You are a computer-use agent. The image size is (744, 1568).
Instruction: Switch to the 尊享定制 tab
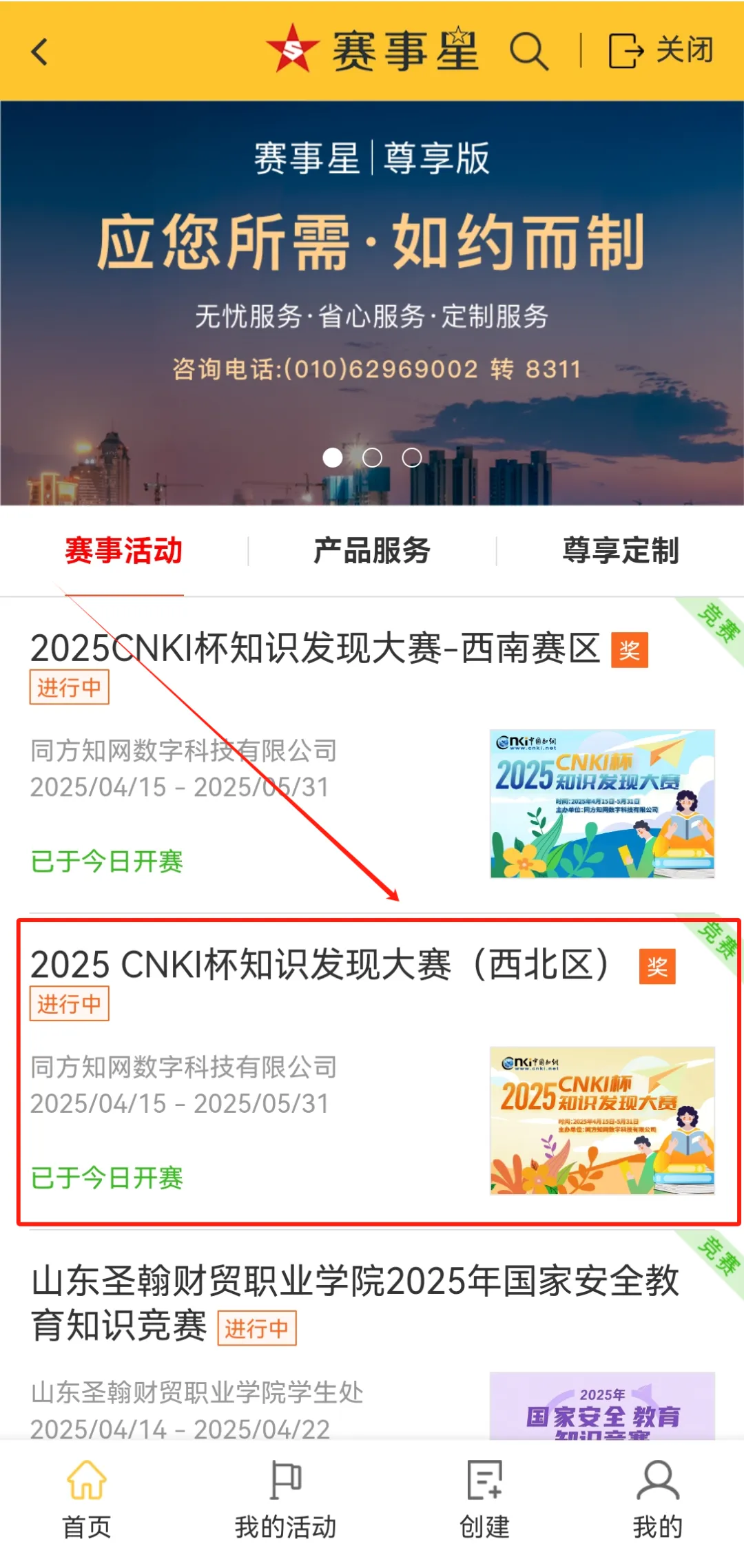click(x=621, y=551)
